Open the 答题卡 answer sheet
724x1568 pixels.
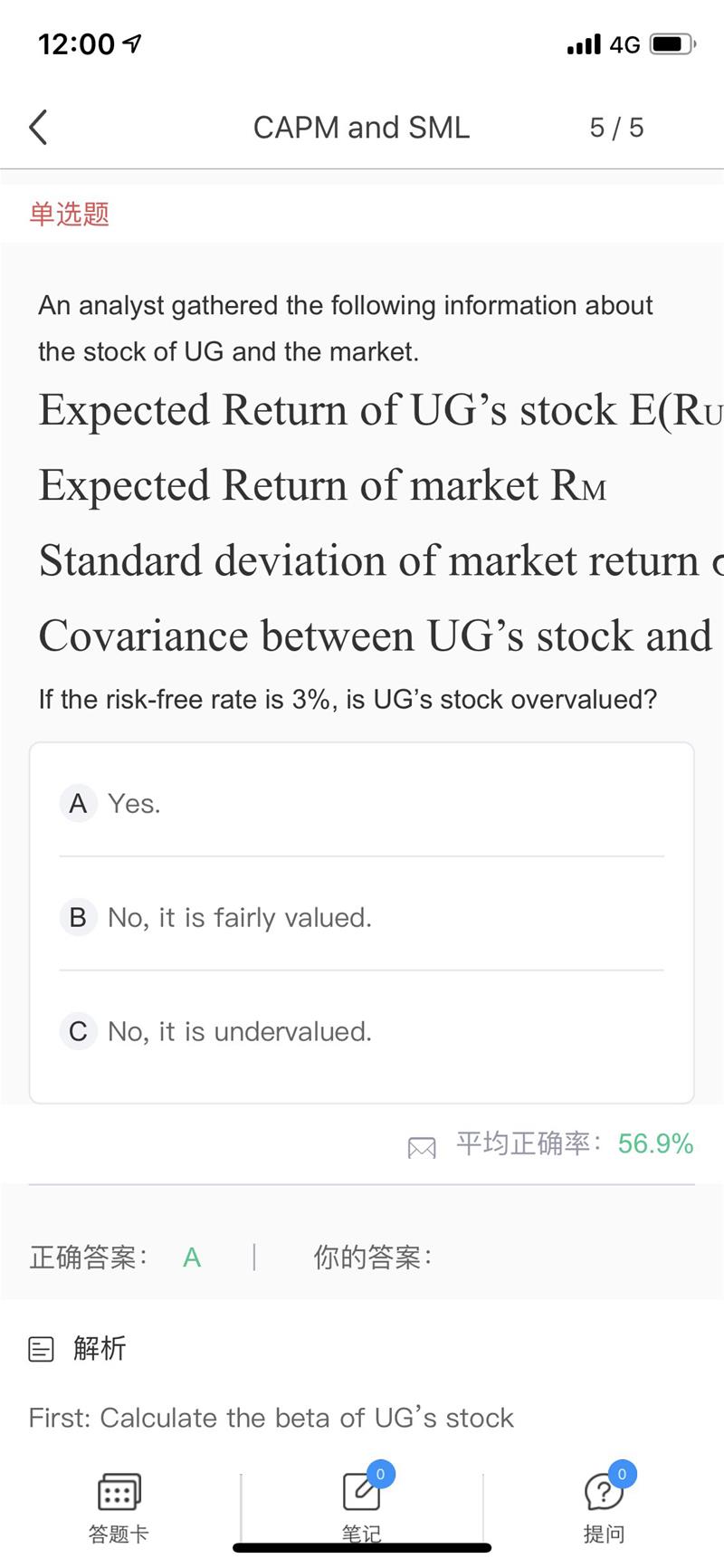pyautogui.click(x=119, y=1506)
